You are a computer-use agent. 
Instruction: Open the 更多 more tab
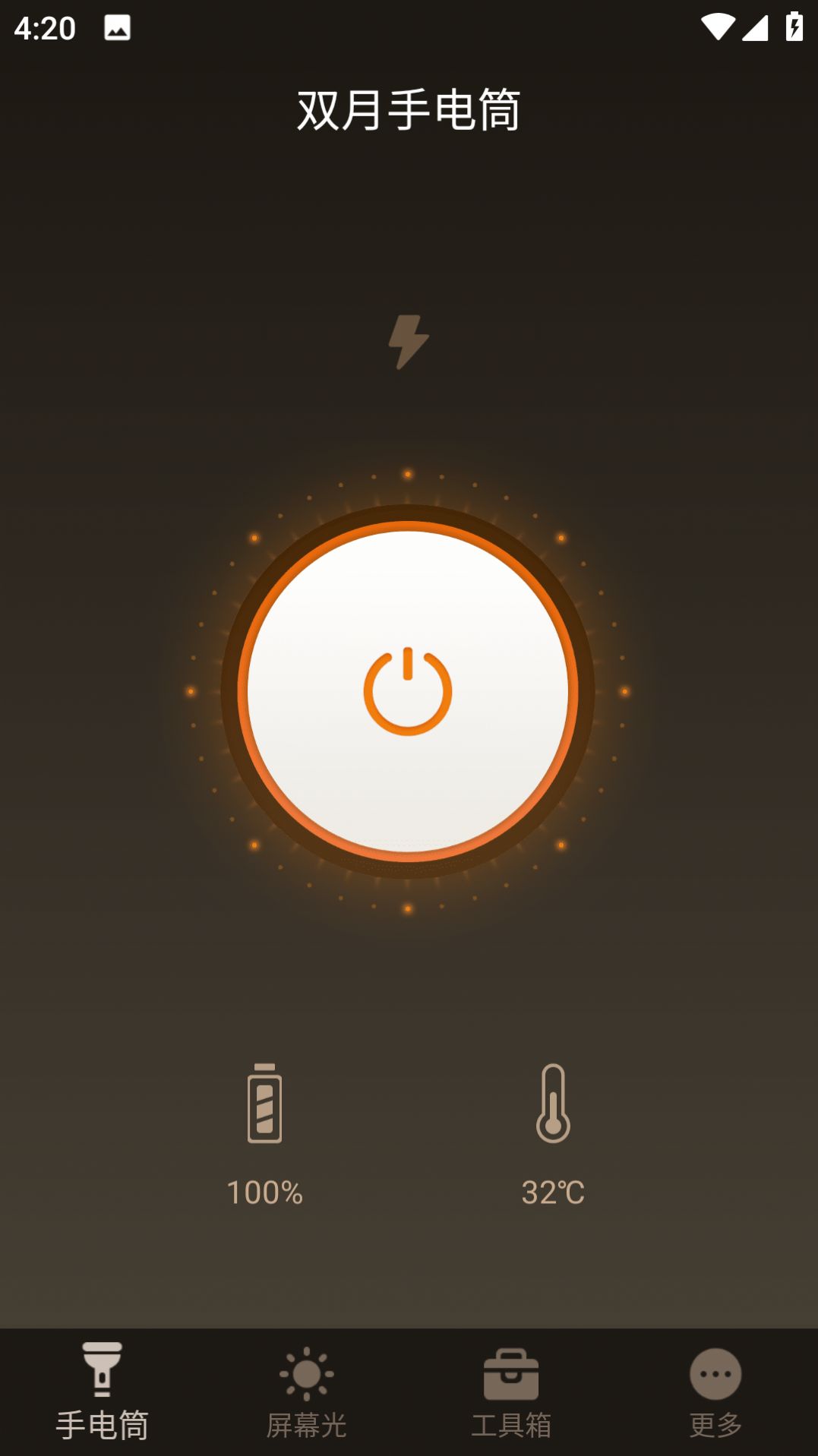[x=715, y=1392]
